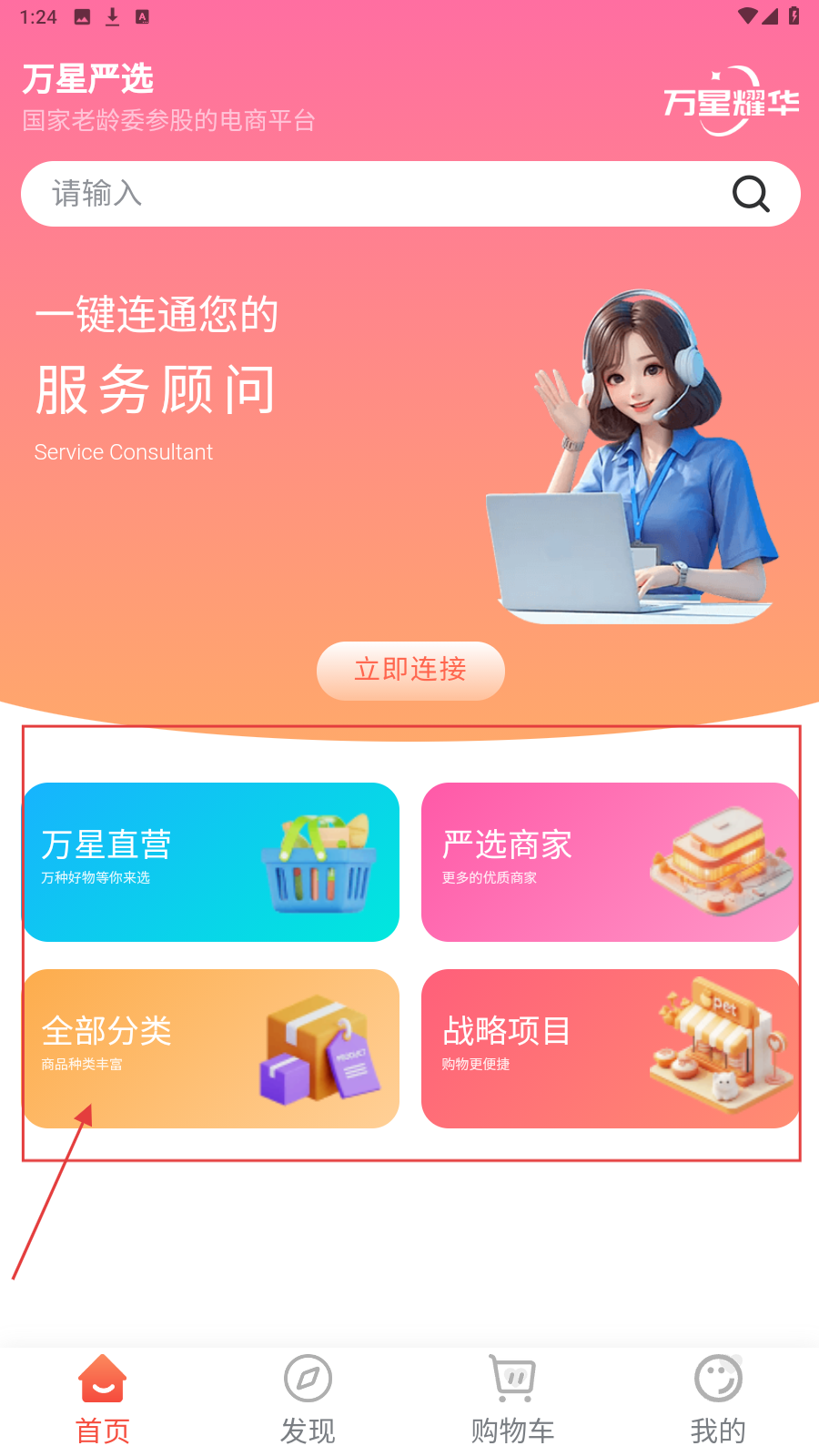
Task: Open the 万星直营 card
Action: pos(211,862)
